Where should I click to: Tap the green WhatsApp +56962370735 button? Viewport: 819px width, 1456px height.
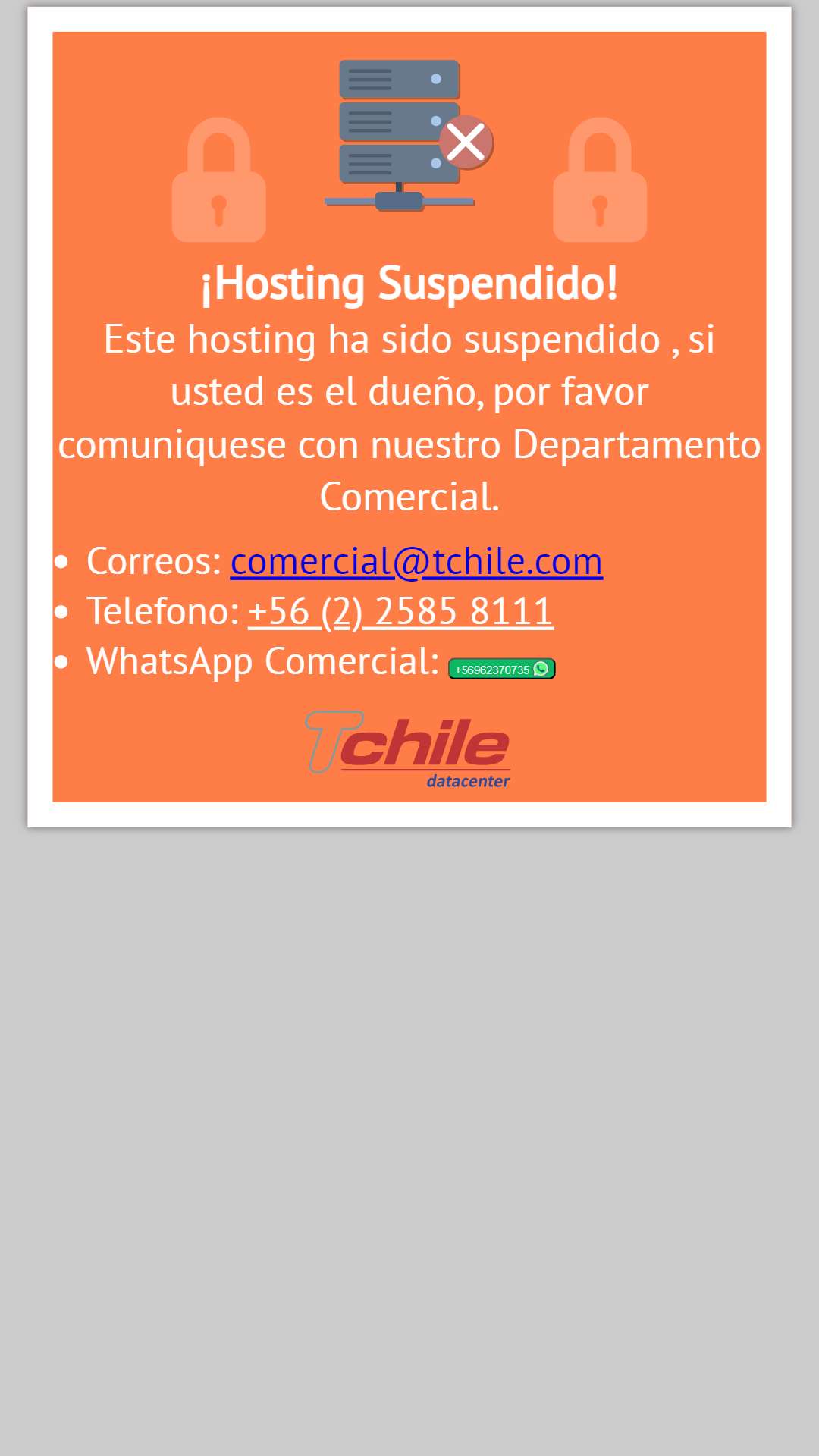click(502, 669)
